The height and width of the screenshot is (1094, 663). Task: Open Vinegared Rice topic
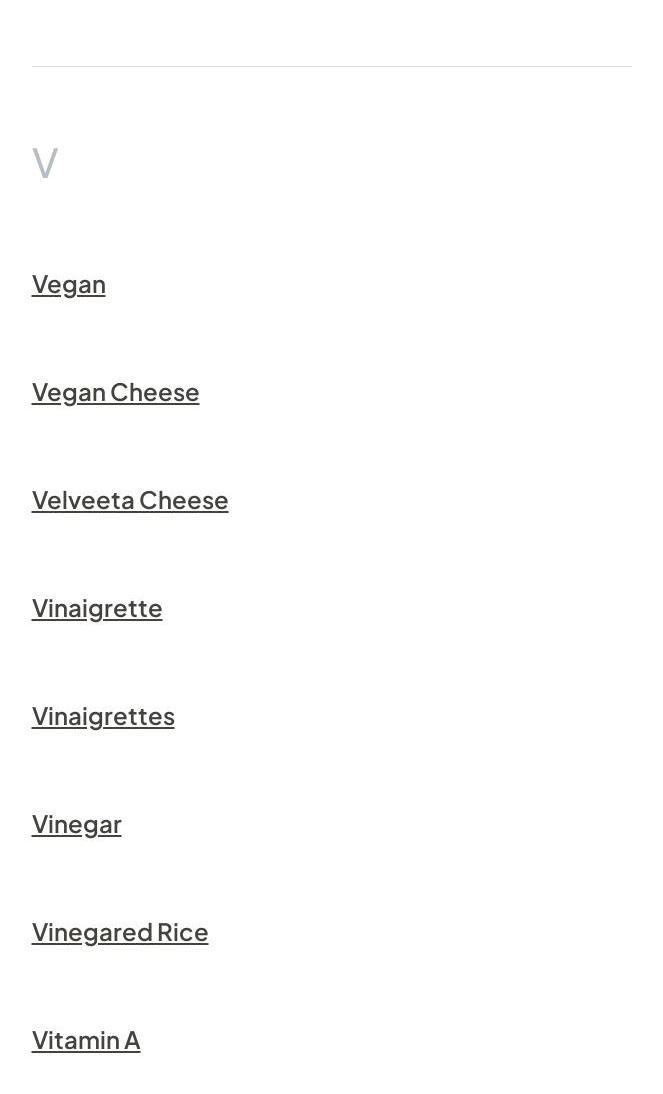(120, 933)
